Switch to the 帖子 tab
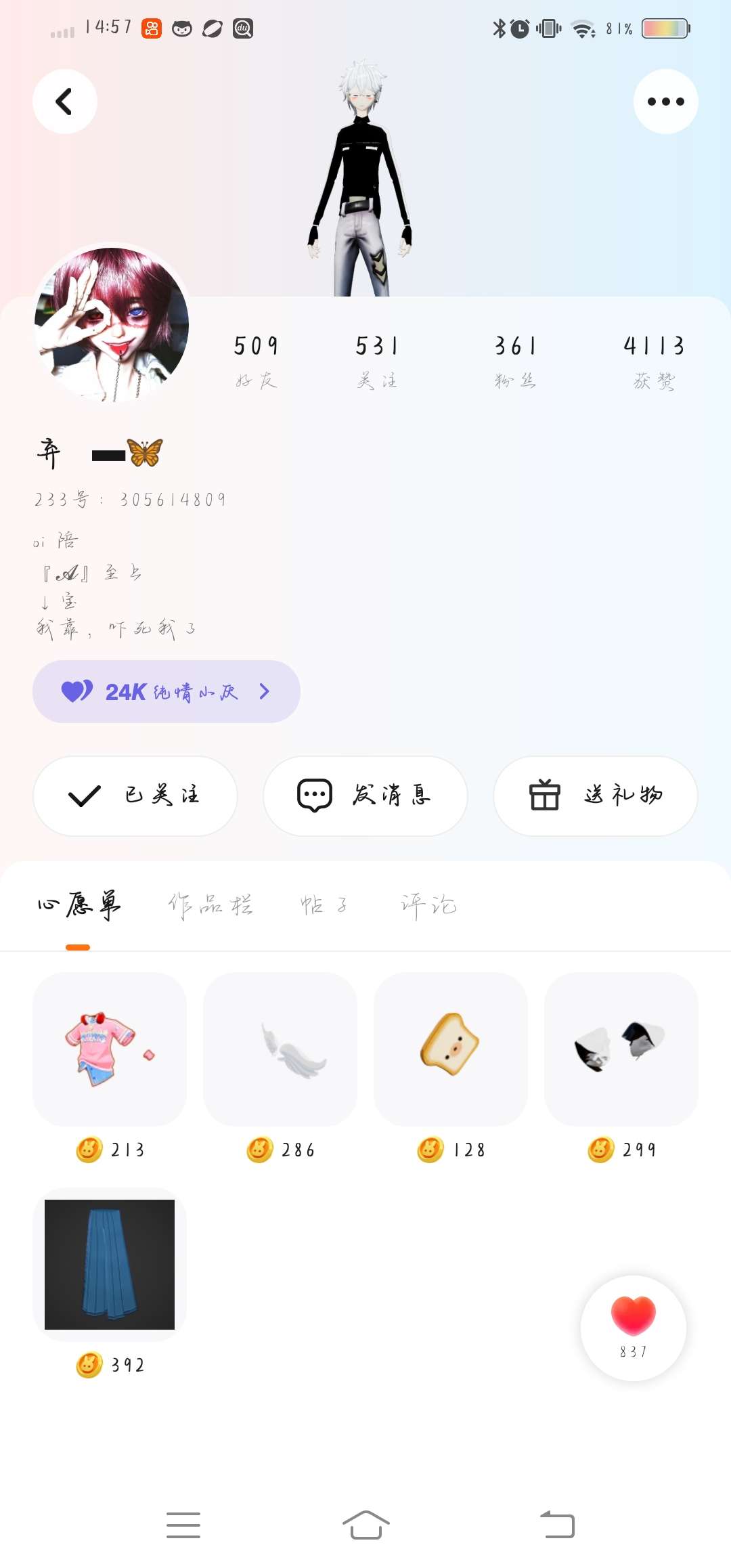This screenshot has height=1568, width=731. tap(324, 905)
